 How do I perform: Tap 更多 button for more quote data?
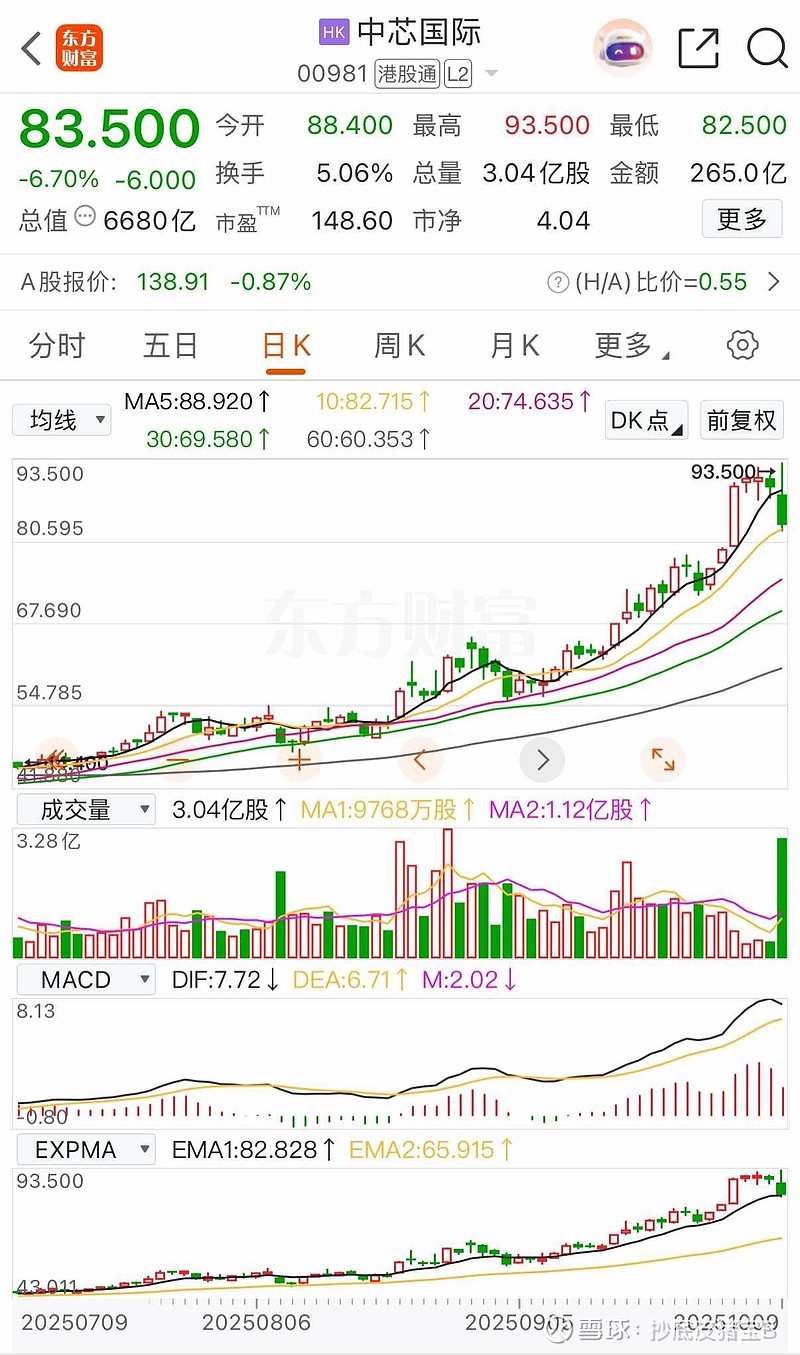tap(741, 219)
